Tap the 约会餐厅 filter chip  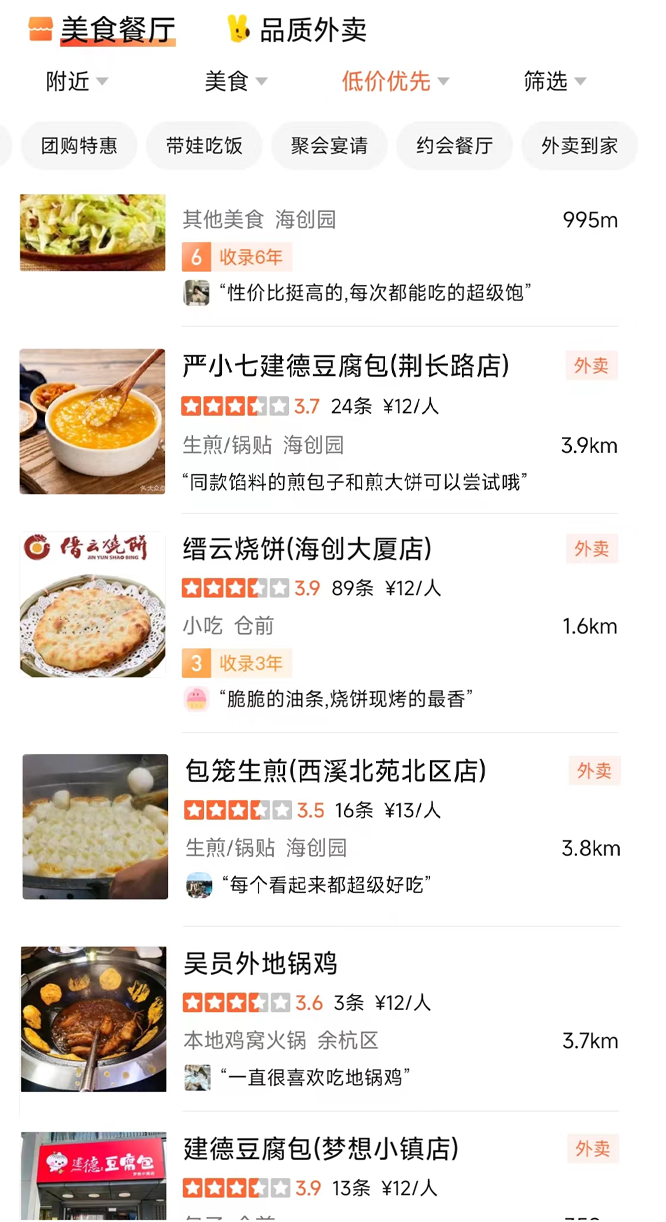pyautogui.click(x=454, y=146)
